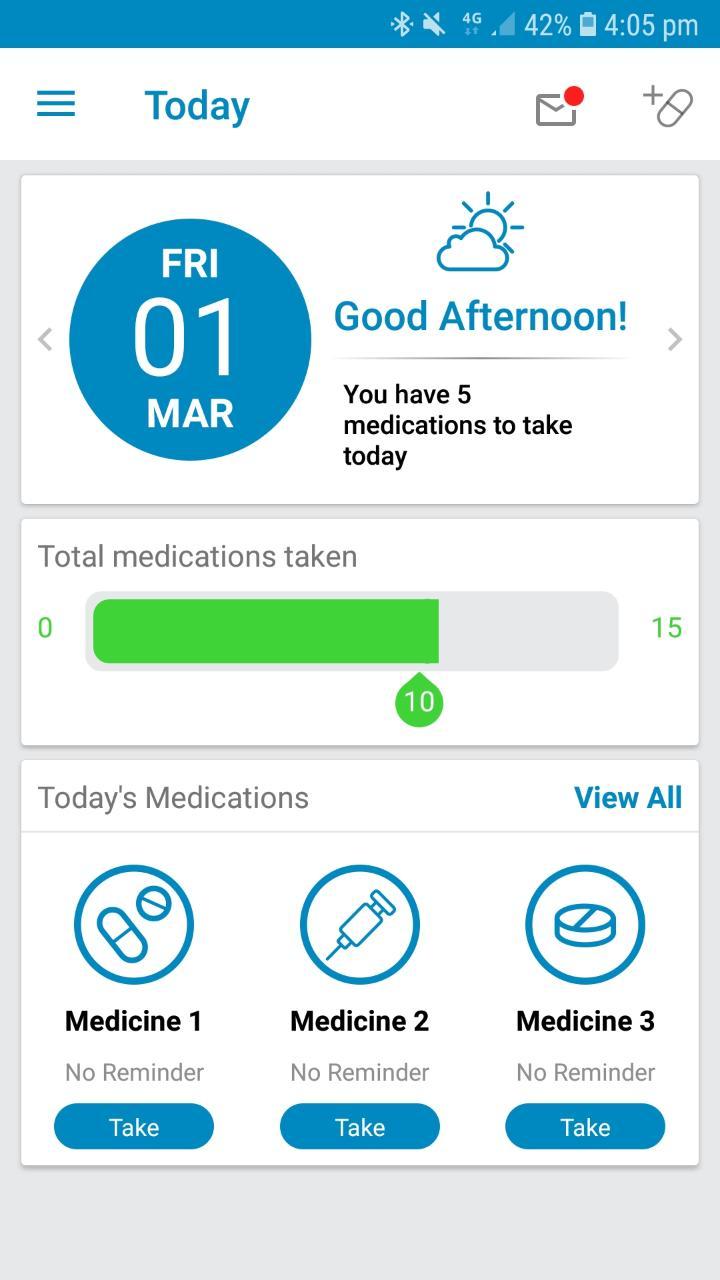Select the Medicine 3 tablet icon
720x1280 pixels.
[585, 923]
